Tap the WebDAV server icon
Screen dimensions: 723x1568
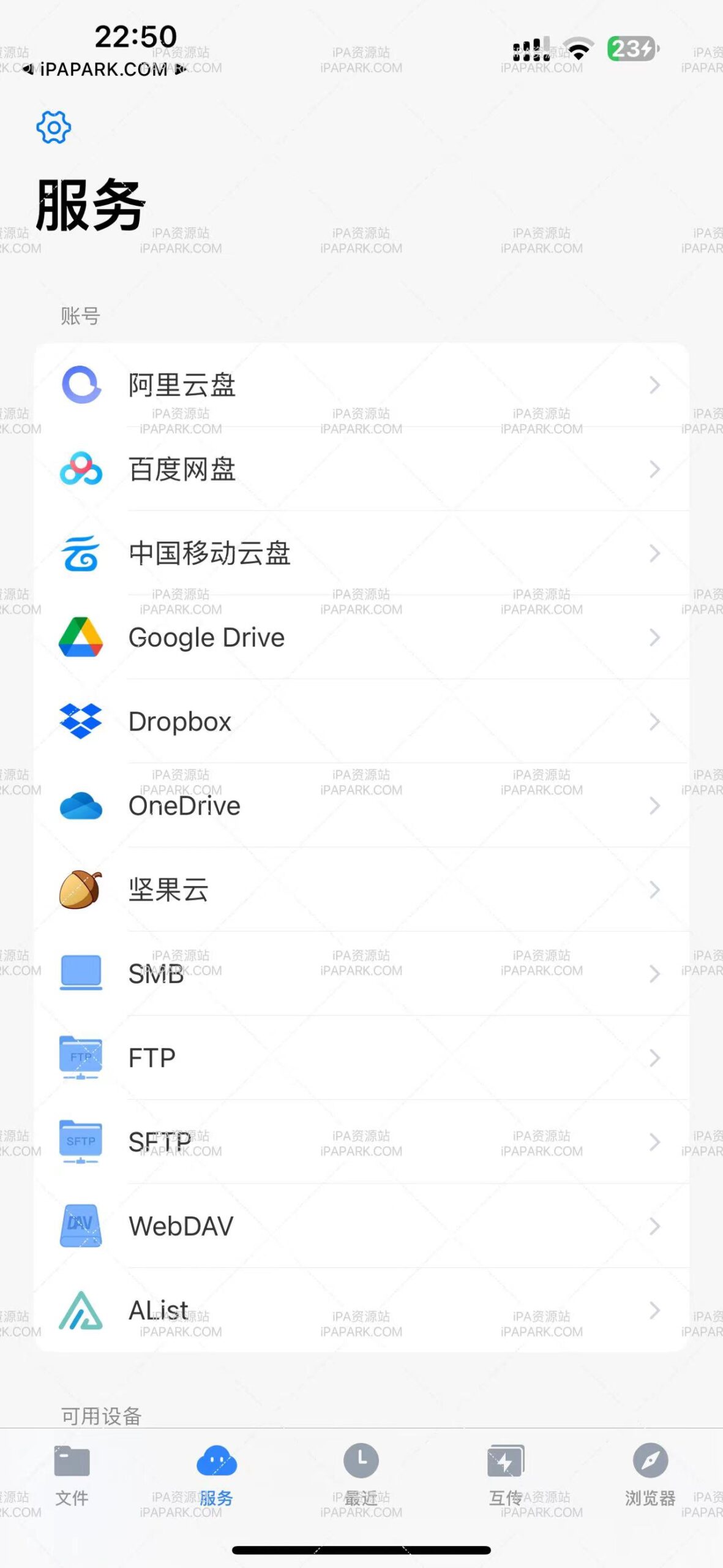(x=80, y=1226)
